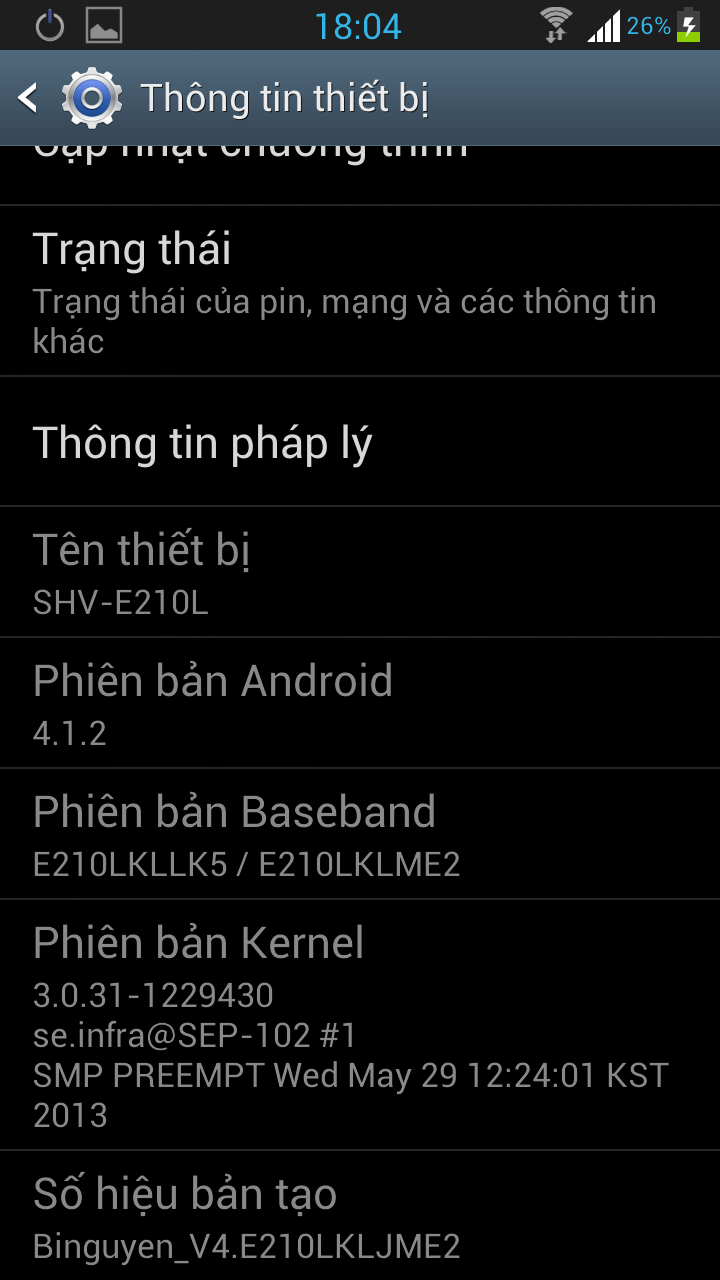
Task: Open the partially visible Cập nhật chương trình row
Action: pyautogui.click(x=360, y=175)
